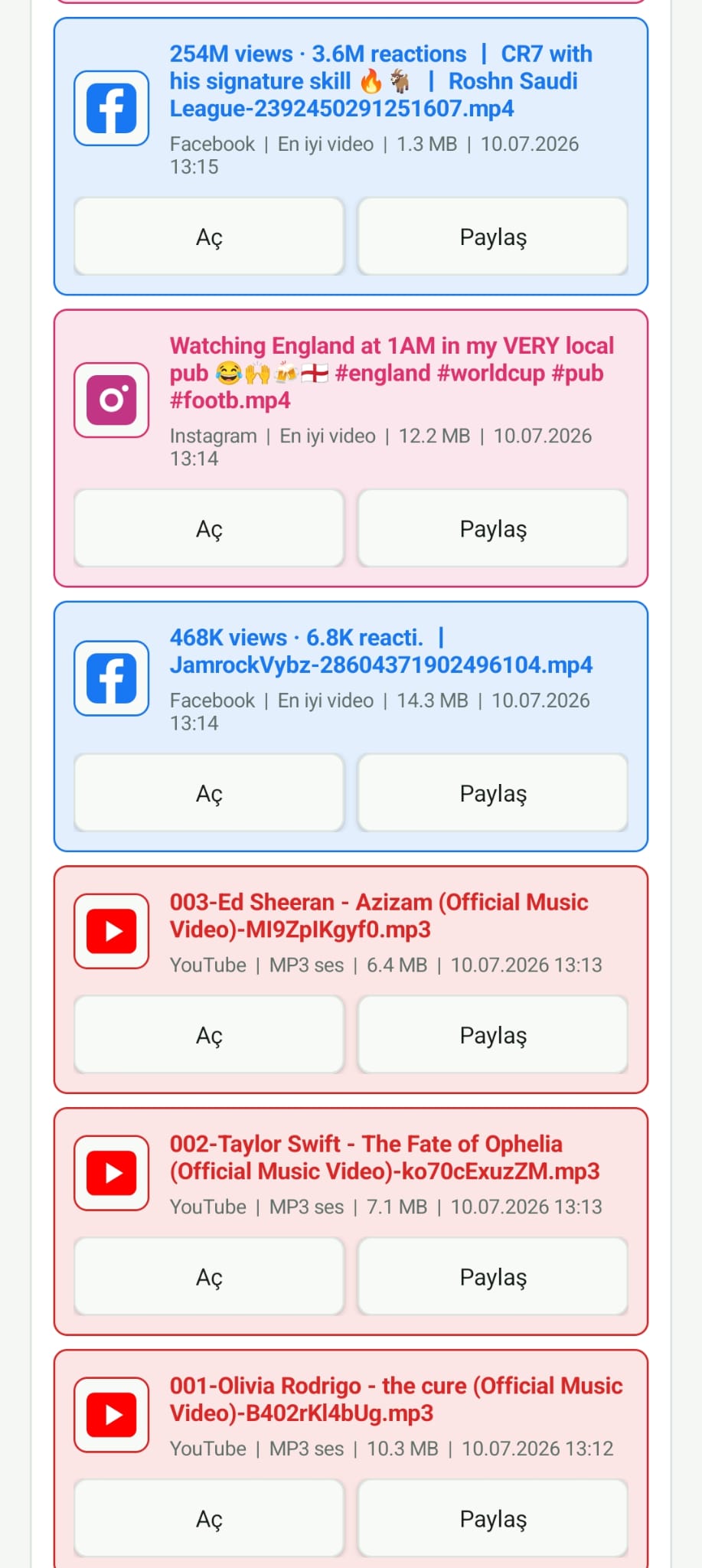Tap Aç on the JamrockVybz Facebook video
The height and width of the screenshot is (1568, 702).
209,793
